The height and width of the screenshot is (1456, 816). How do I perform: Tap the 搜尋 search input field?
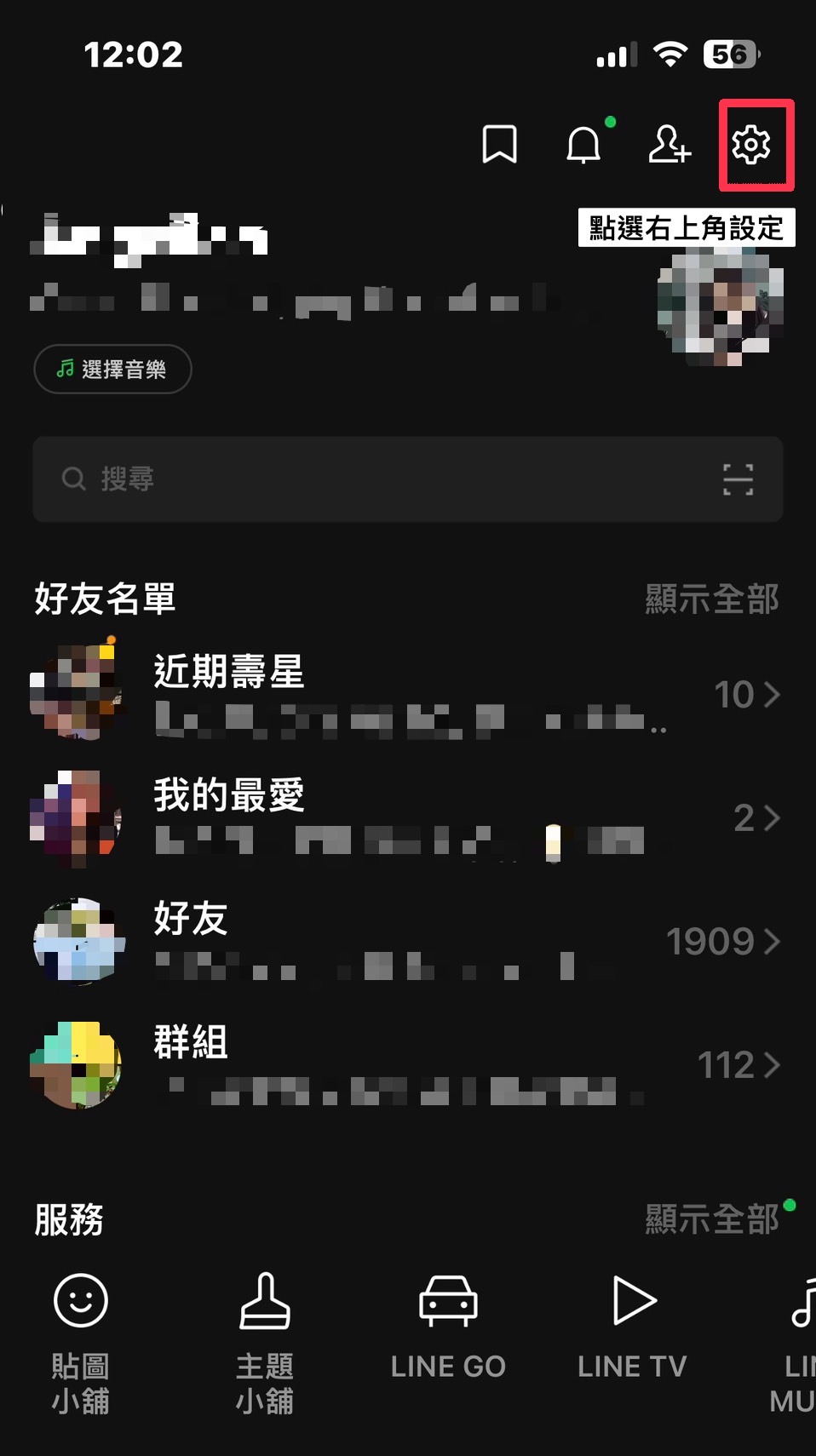341,479
